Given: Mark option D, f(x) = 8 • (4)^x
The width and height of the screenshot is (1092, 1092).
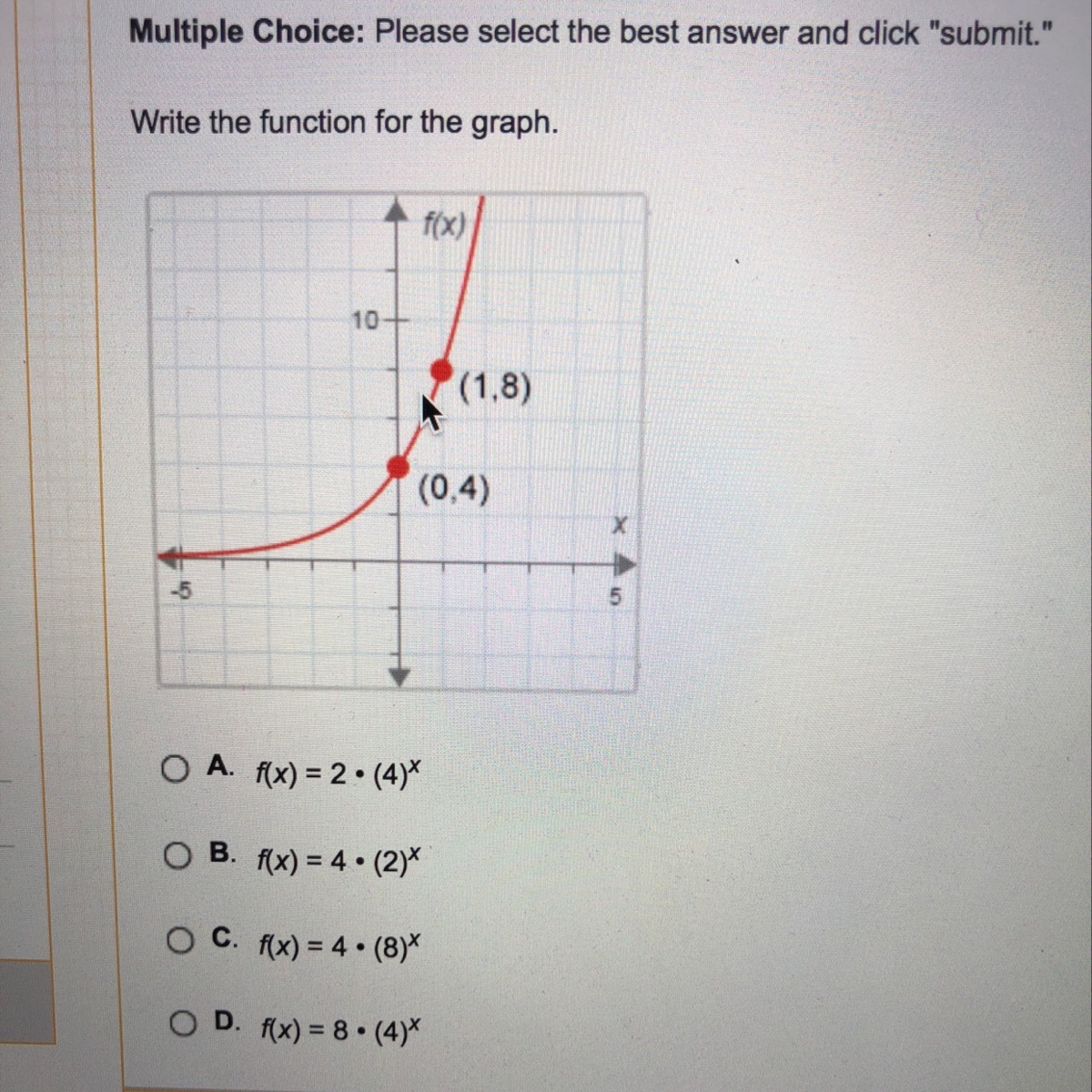Looking at the screenshot, I should pyautogui.click(x=185, y=1024).
